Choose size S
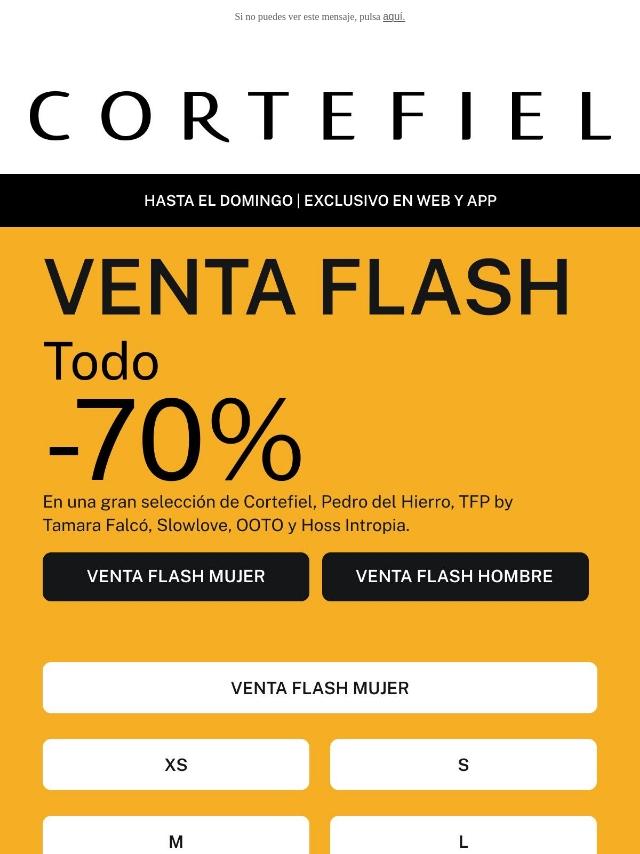The height and width of the screenshot is (854, 640). click(463, 765)
